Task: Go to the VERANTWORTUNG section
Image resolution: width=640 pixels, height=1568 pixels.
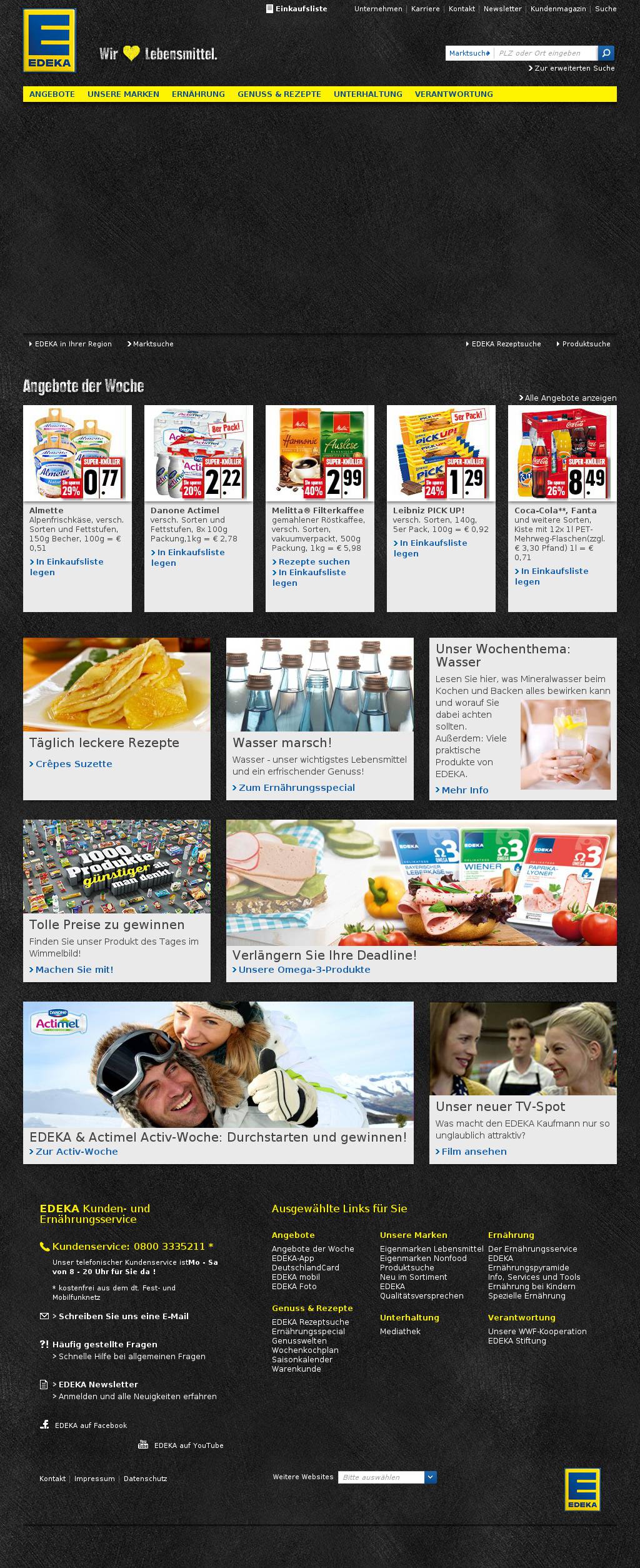Action: click(454, 94)
